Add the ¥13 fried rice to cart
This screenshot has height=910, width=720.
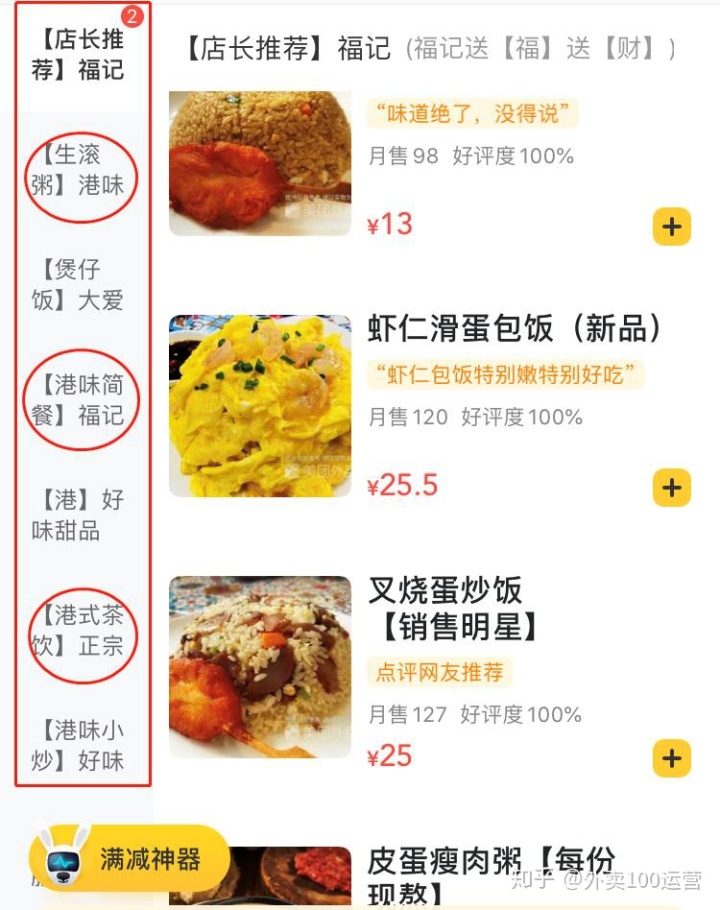click(671, 227)
